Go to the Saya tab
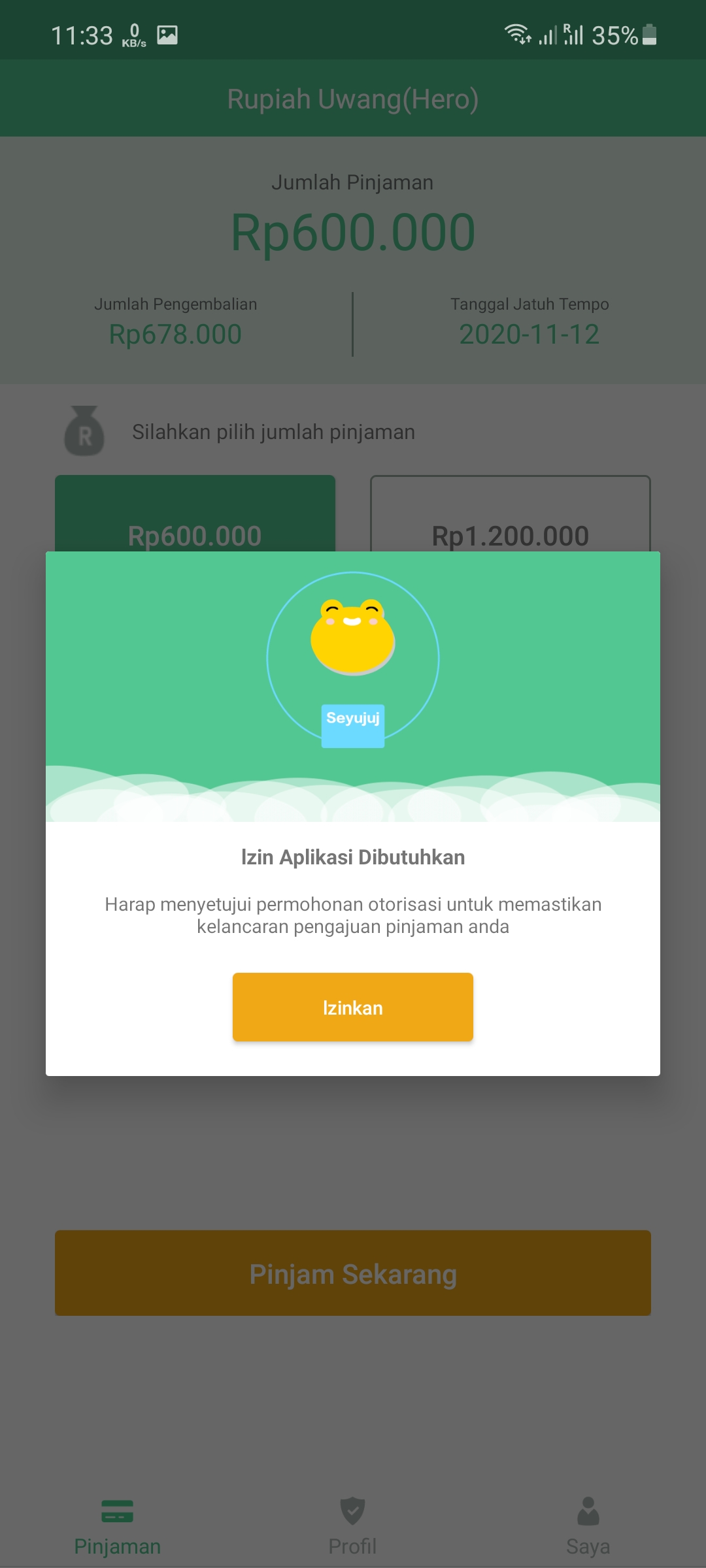706x1568 pixels. (588, 1526)
